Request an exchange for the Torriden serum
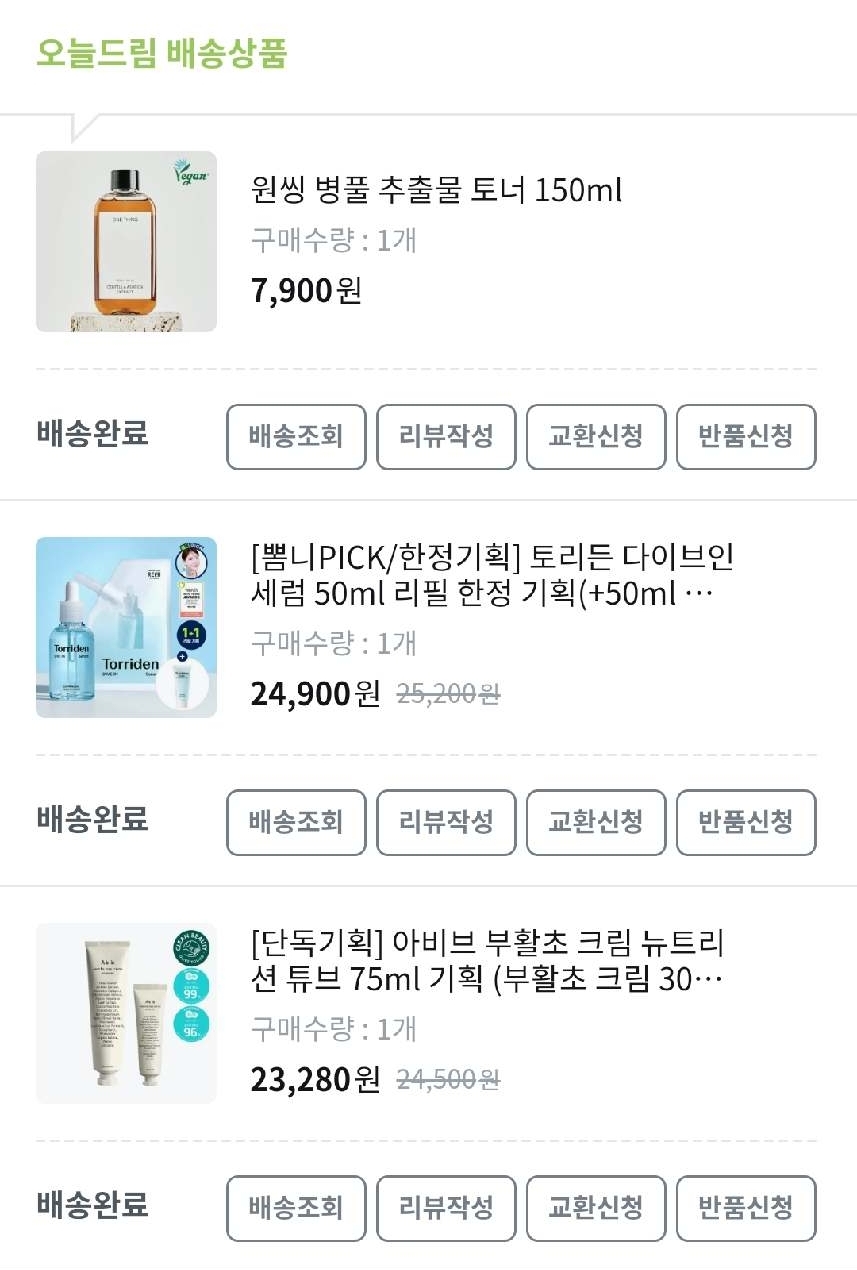This screenshot has width=857, height=1270. click(x=596, y=823)
